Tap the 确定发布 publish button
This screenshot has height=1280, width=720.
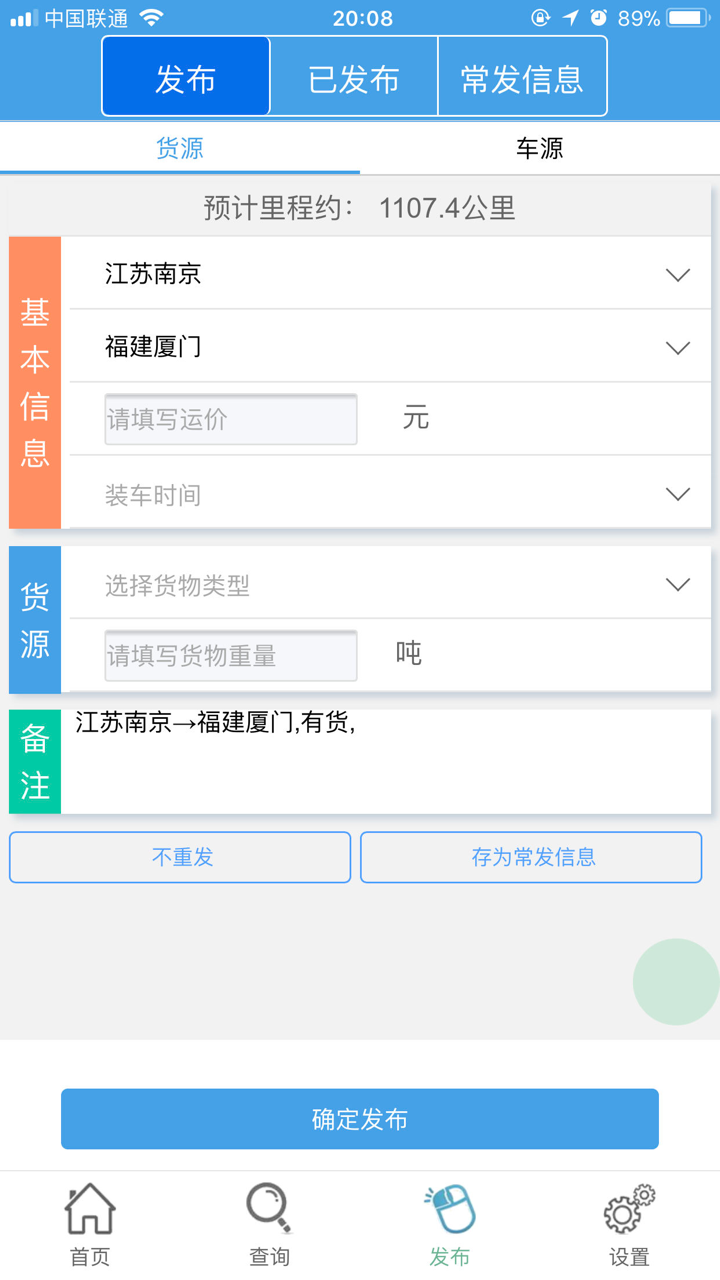pyautogui.click(x=360, y=1118)
